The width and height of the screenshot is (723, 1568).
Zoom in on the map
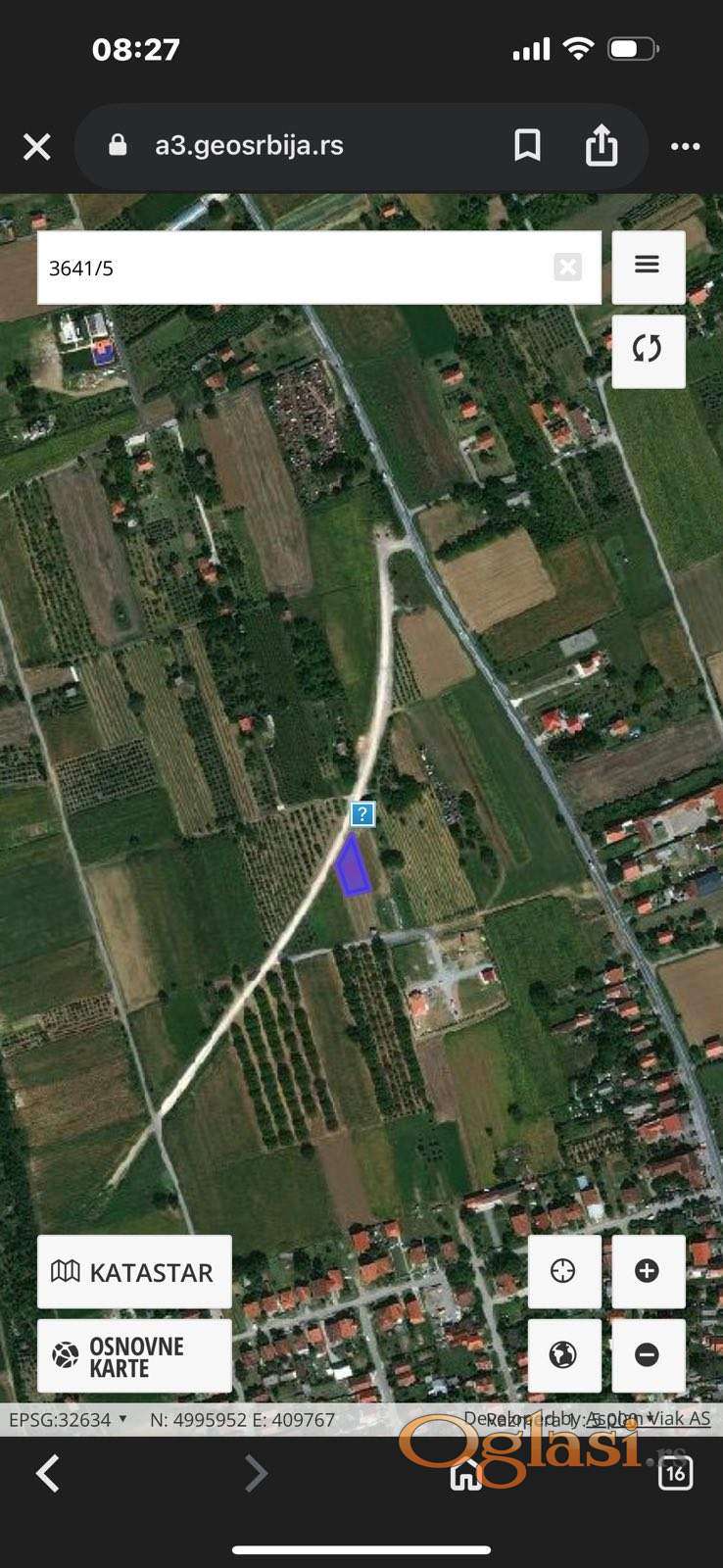click(648, 1271)
